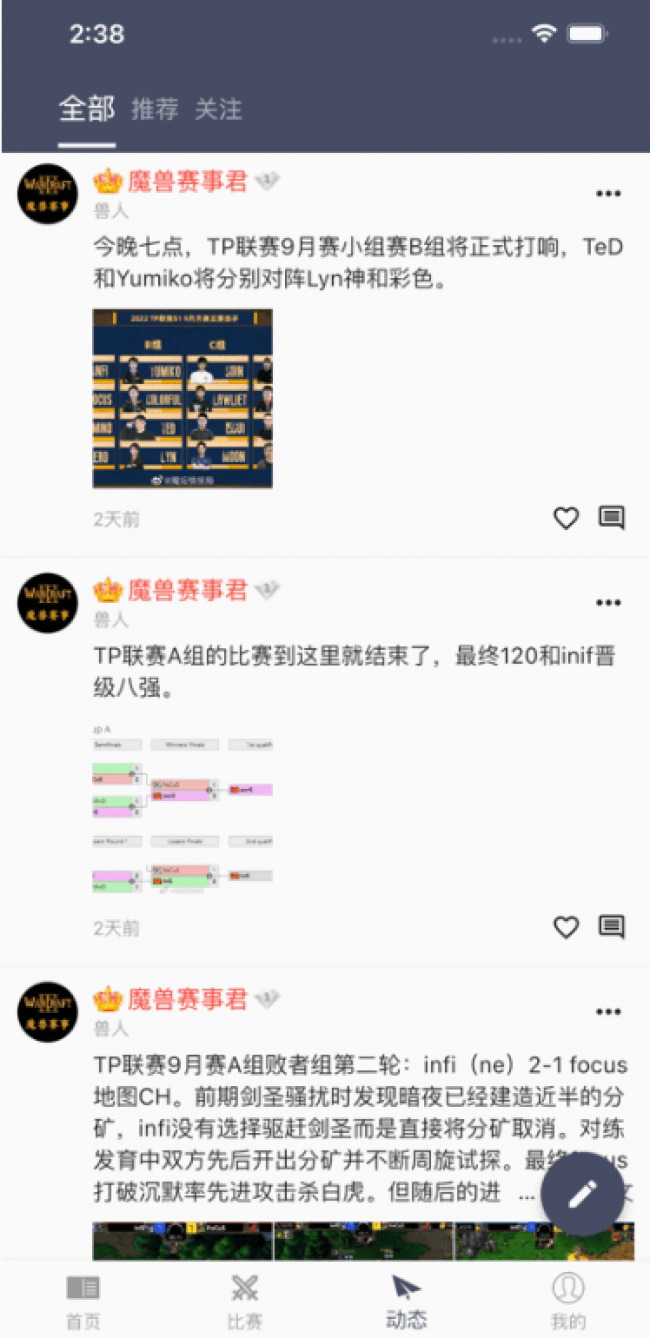Open the B组 player lineup image
Image resolution: width=650 pixels, height=1338 pixels.
tap(182, 398)
